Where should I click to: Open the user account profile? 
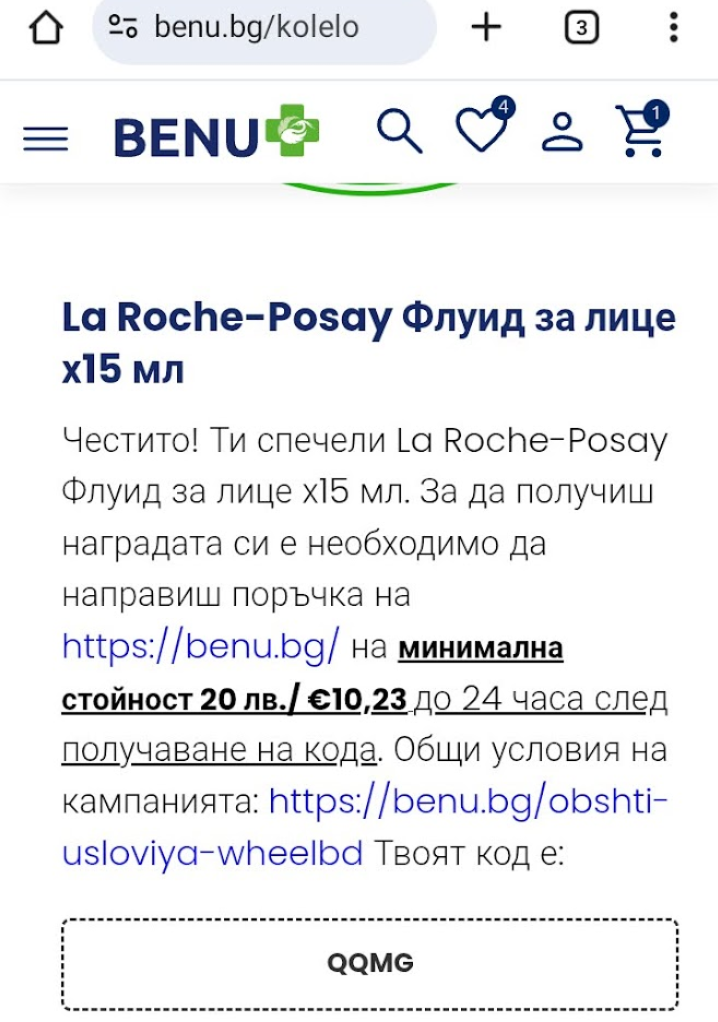562,132
